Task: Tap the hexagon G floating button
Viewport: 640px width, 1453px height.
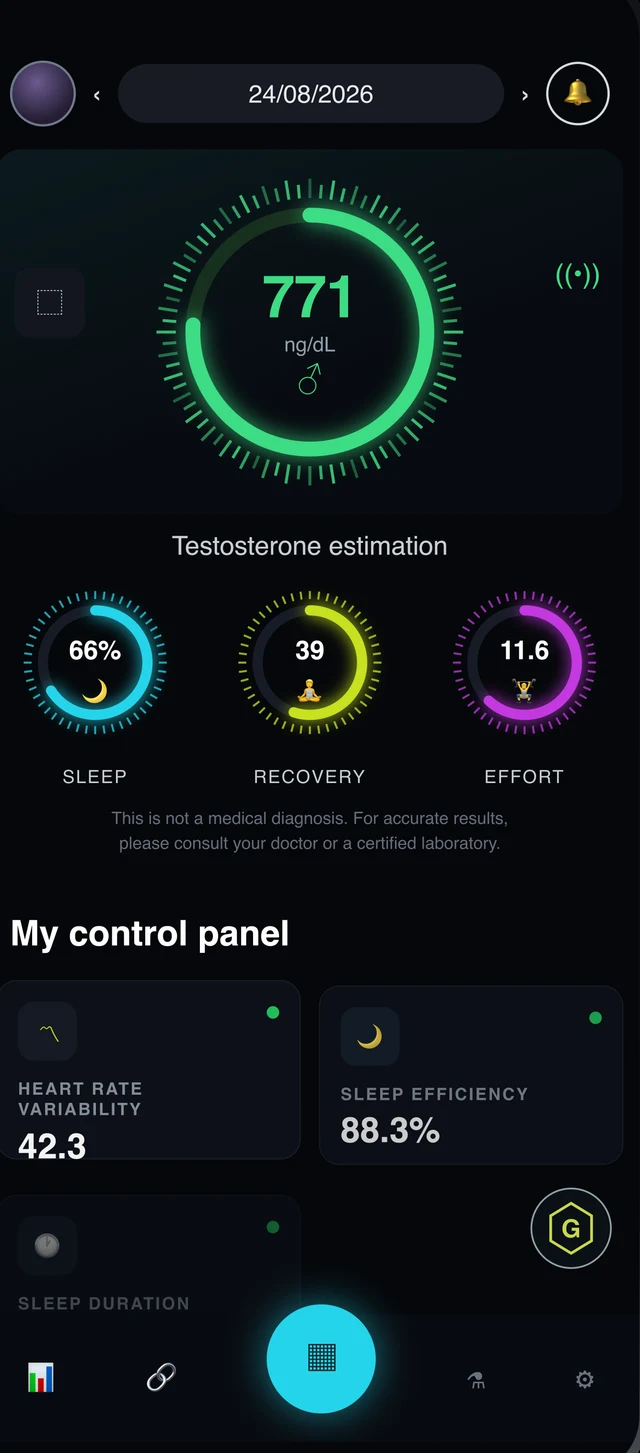Action: point(571,1228)
